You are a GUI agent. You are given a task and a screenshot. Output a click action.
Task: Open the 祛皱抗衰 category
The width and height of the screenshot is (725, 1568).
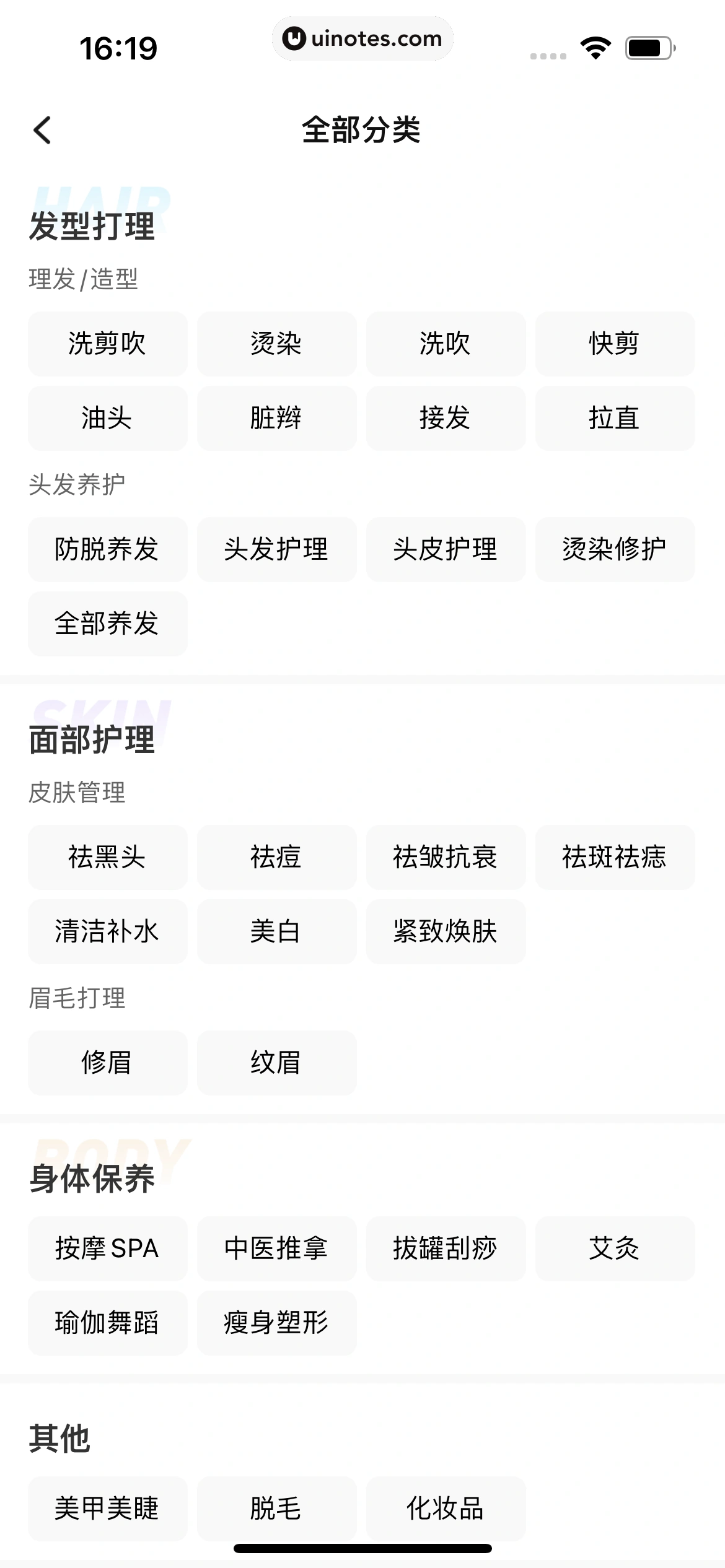445,857
